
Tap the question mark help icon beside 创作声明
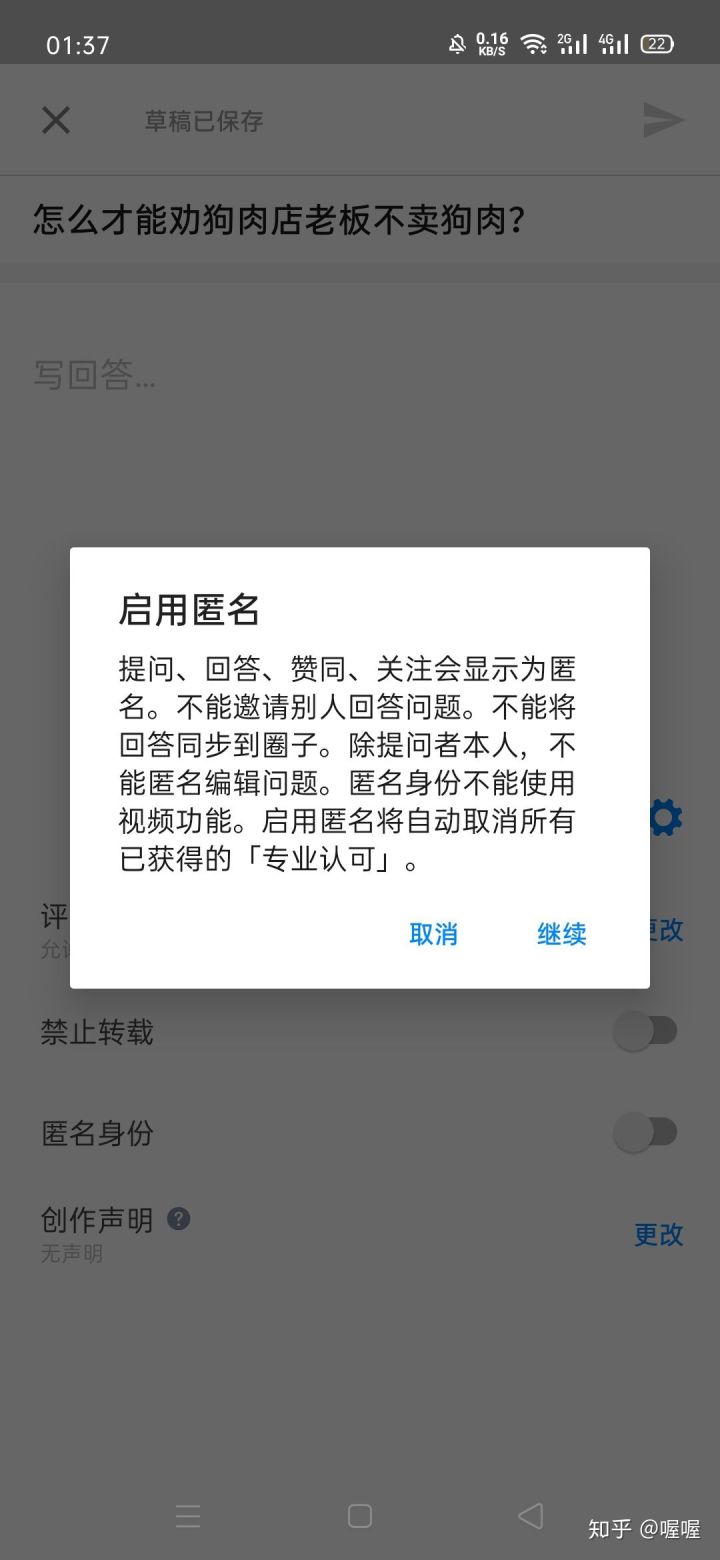point(178,1218)
